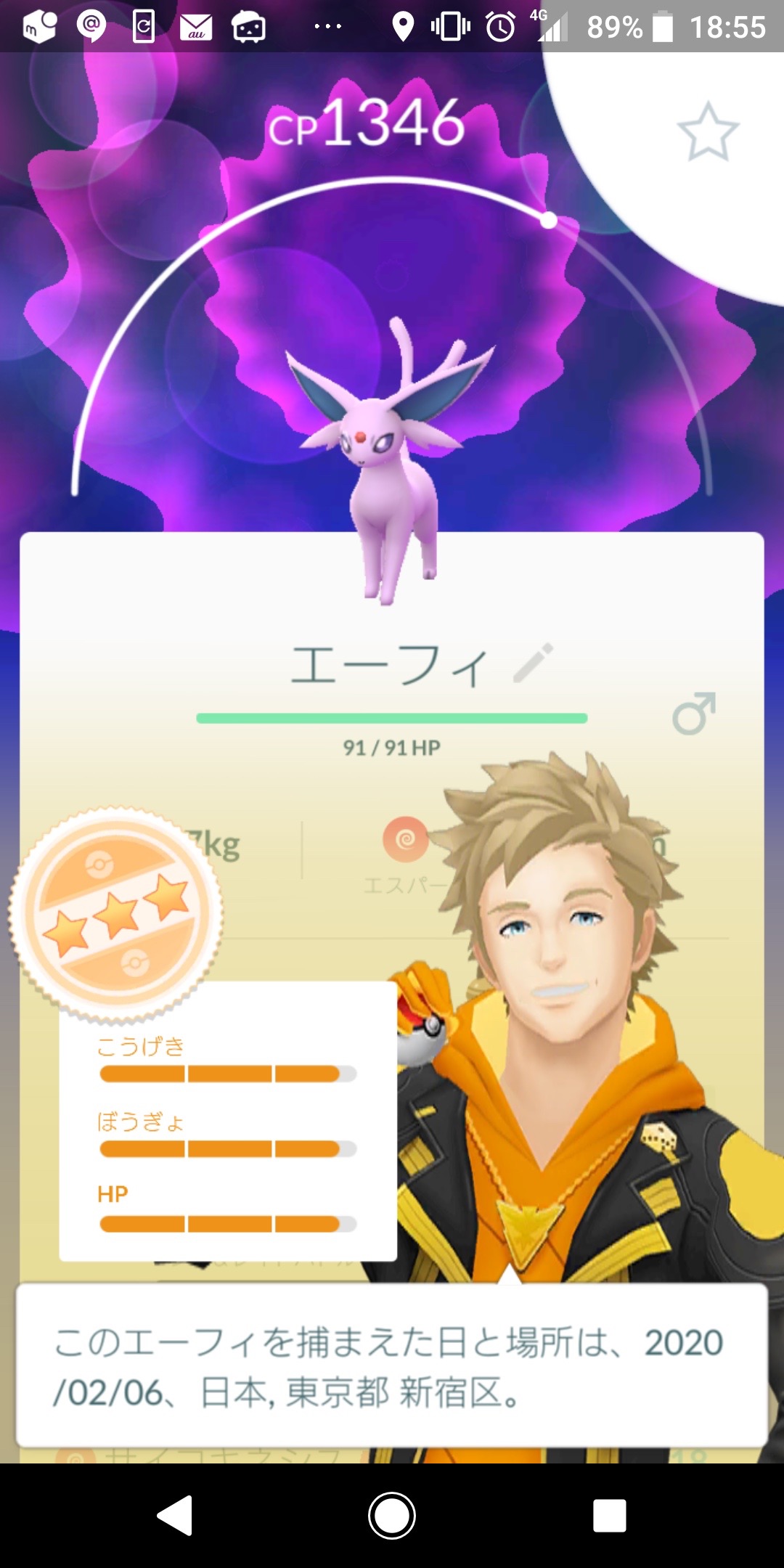The width and height of the screenshot is (784, 1568).
Task: Edit the nickname エーフィ with the pencil
Action: pyautogui.click(x=534, y=663)
